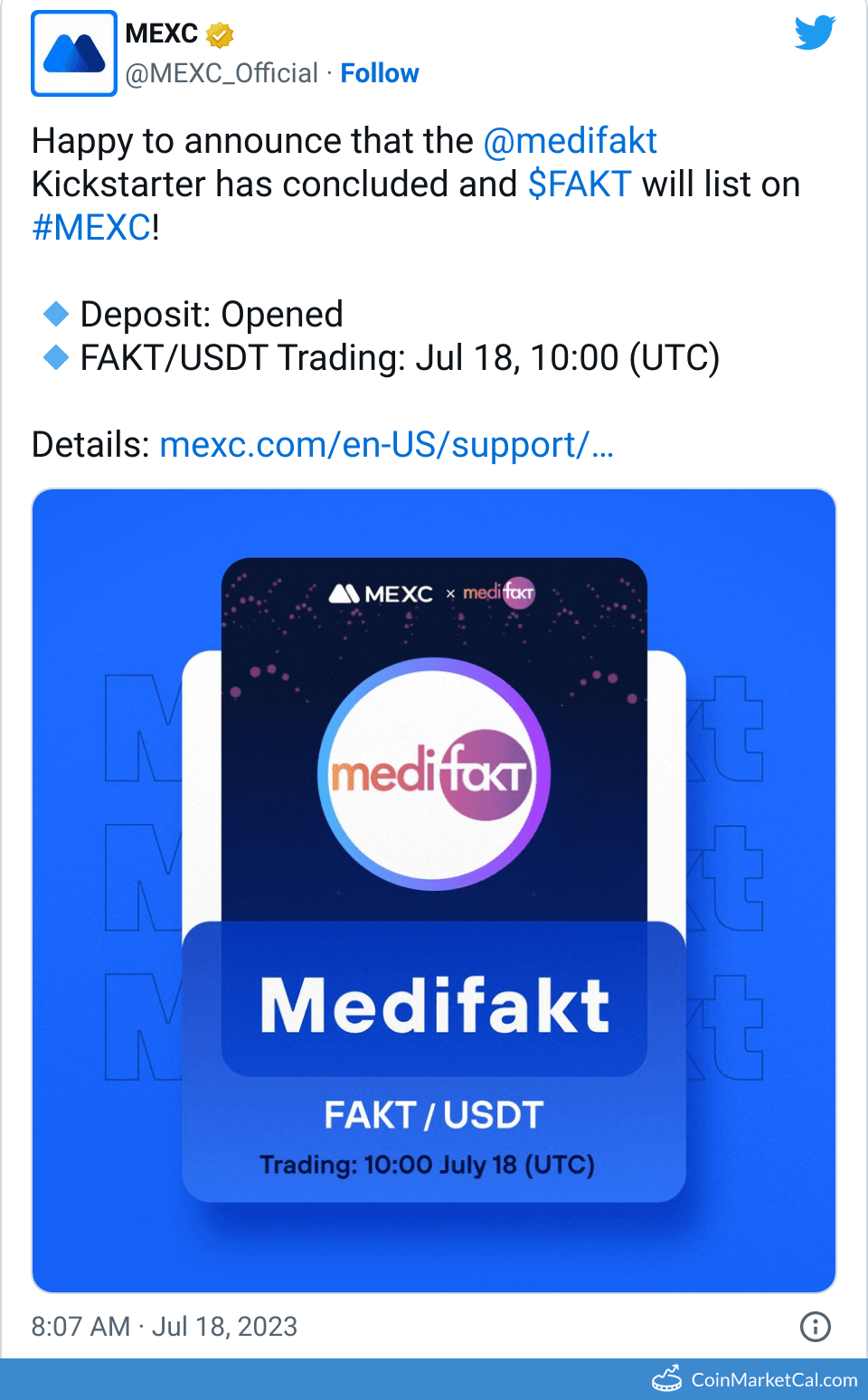This screenshot has height=1400, width=868.
Task: Open MEXC profile avatar
Action: [74, 53]
